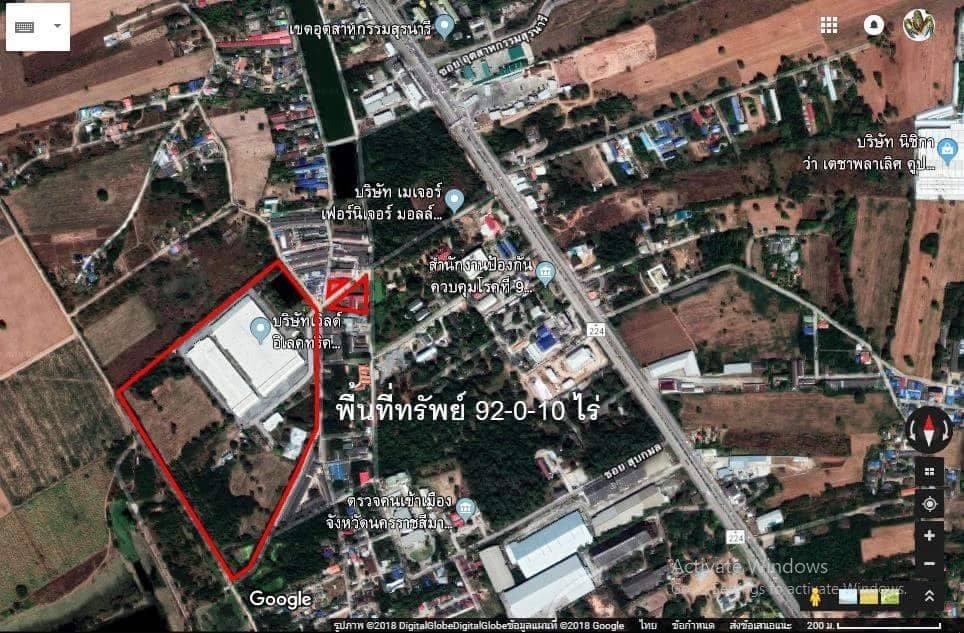Open the สำนักงานป้องกันควบคุมโรคที่ 9 place marker
This screenshot has height=633, width=964.
tap(545, 272)
